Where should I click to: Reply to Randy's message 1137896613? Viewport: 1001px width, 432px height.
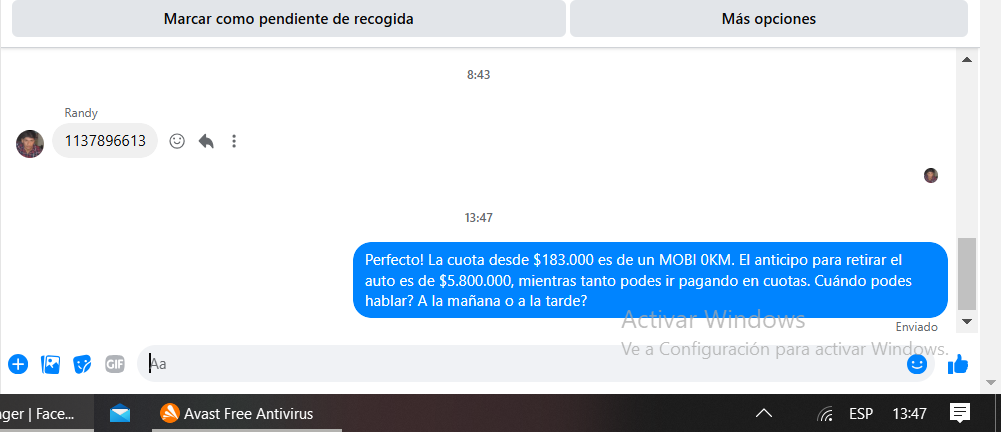206,141
